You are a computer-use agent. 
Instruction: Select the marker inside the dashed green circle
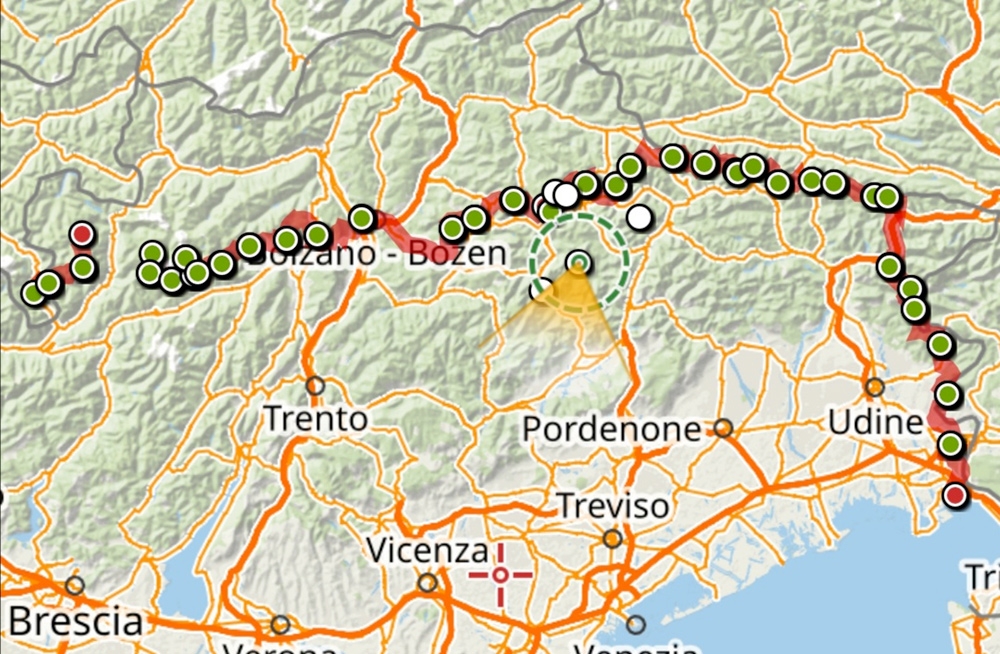pos(579,262)
